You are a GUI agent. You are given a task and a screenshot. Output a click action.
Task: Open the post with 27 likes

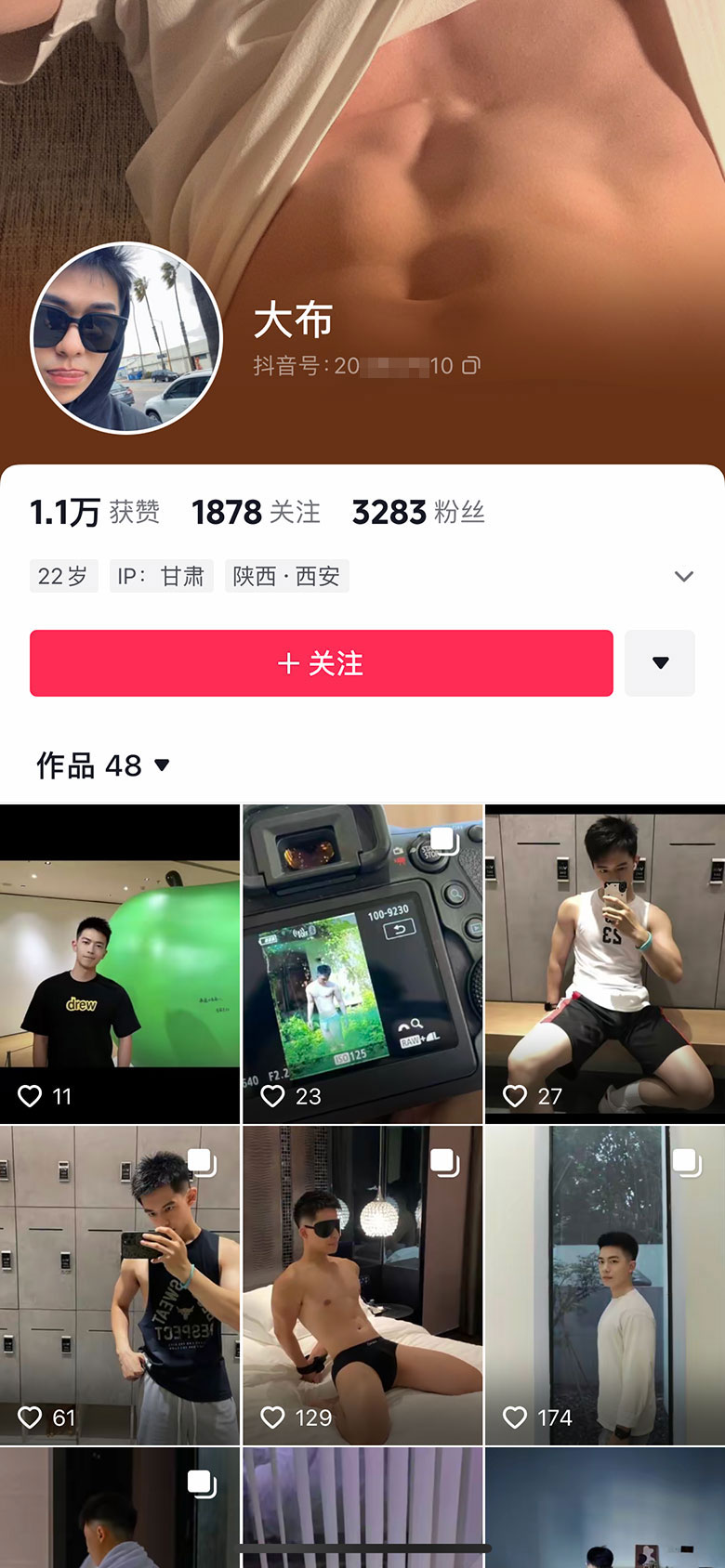(605, 966)
